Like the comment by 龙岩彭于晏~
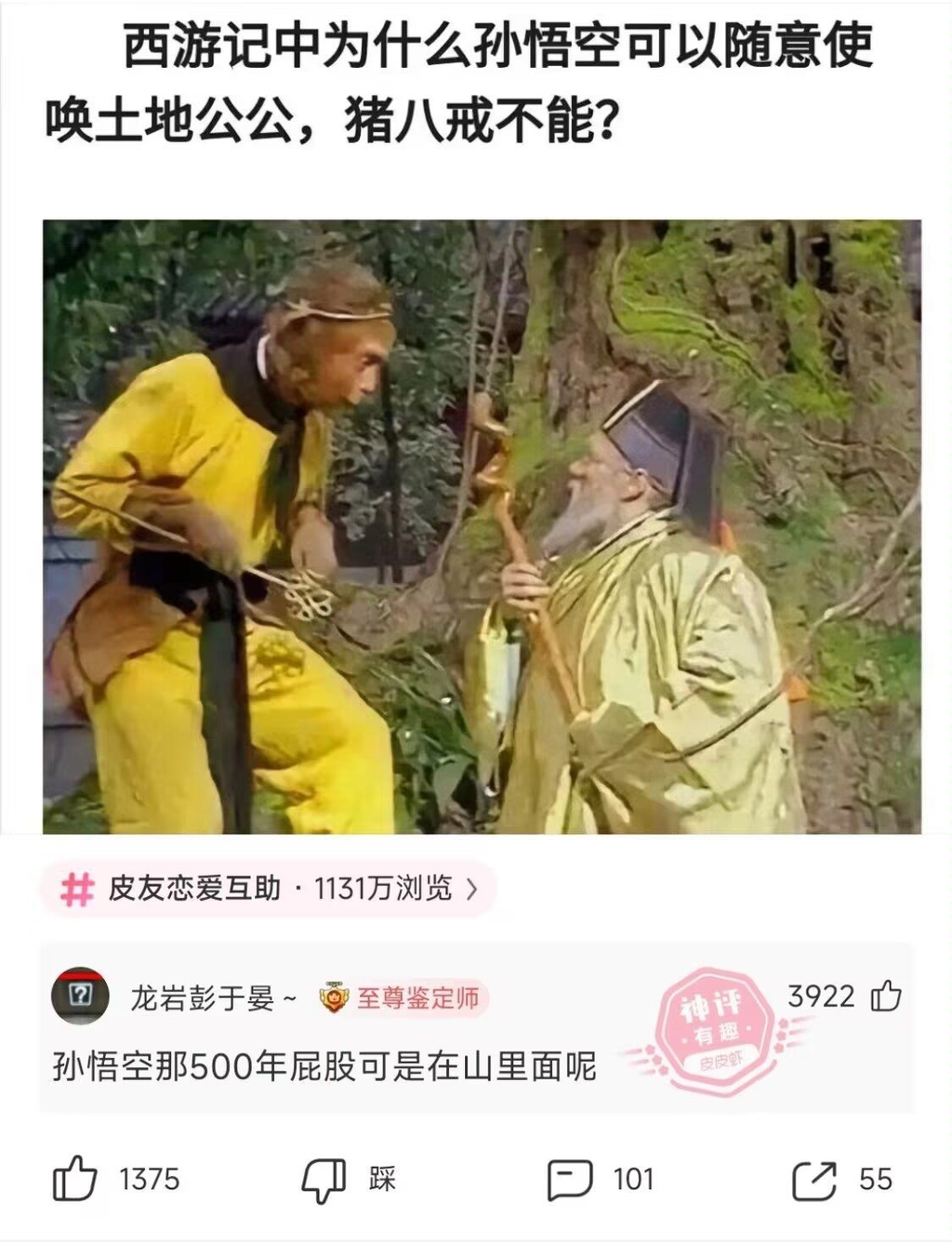The width and height of the screenshot is (952, 1242). point(885,997)
